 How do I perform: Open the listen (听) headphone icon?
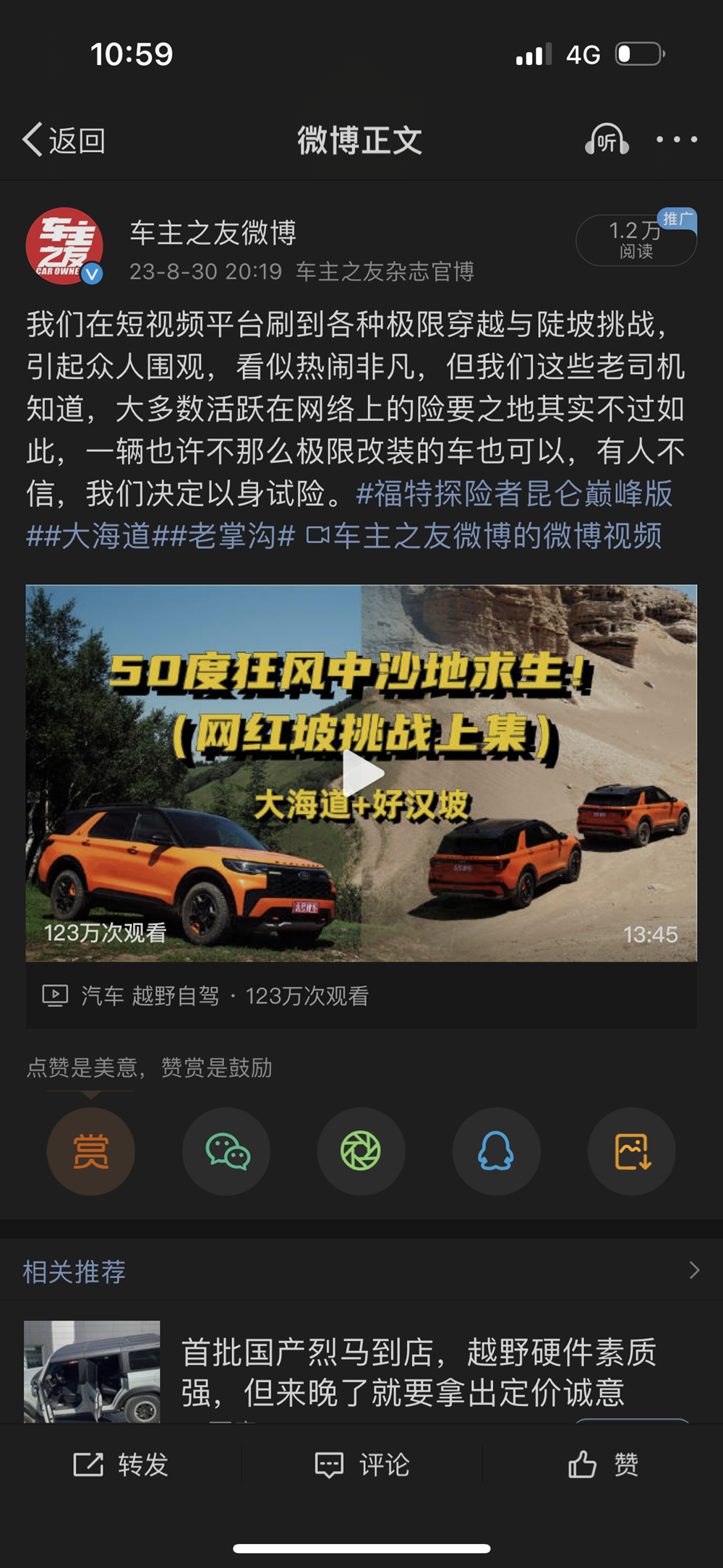607,140
